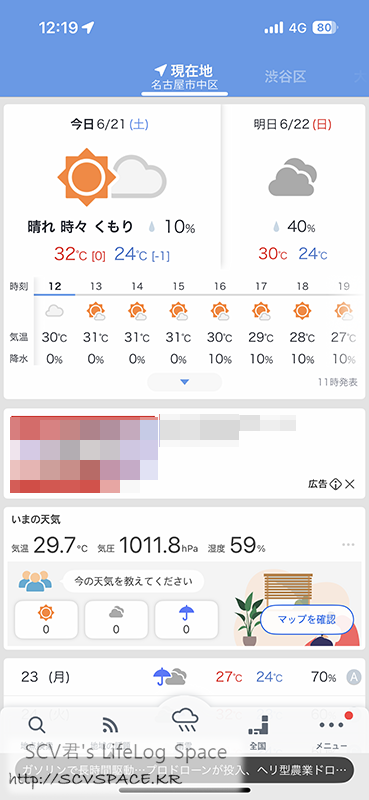Report rainy weather with the umbrella button
369x800 pixels.
tap(186, 619)
